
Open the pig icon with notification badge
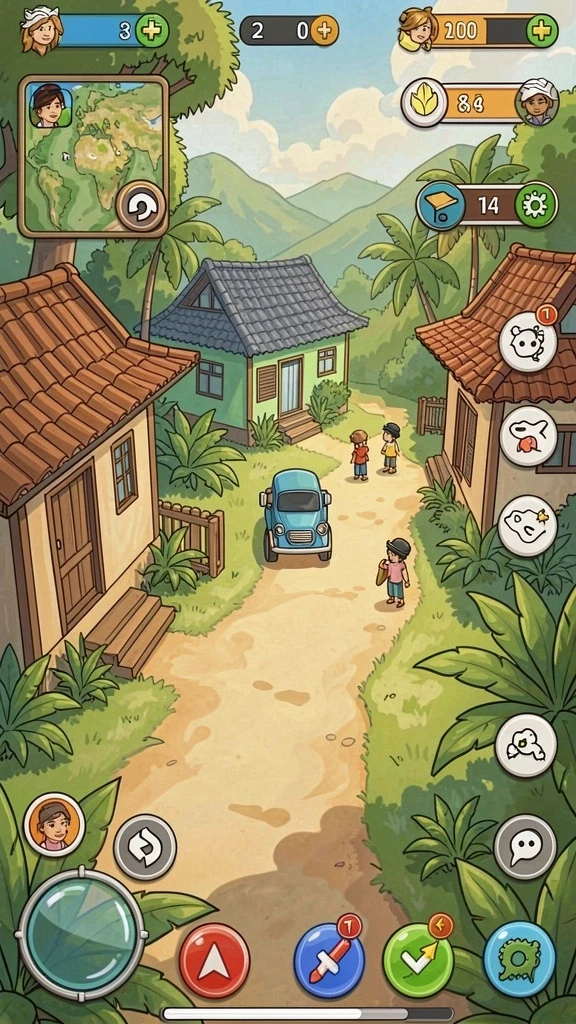(528, 342)
